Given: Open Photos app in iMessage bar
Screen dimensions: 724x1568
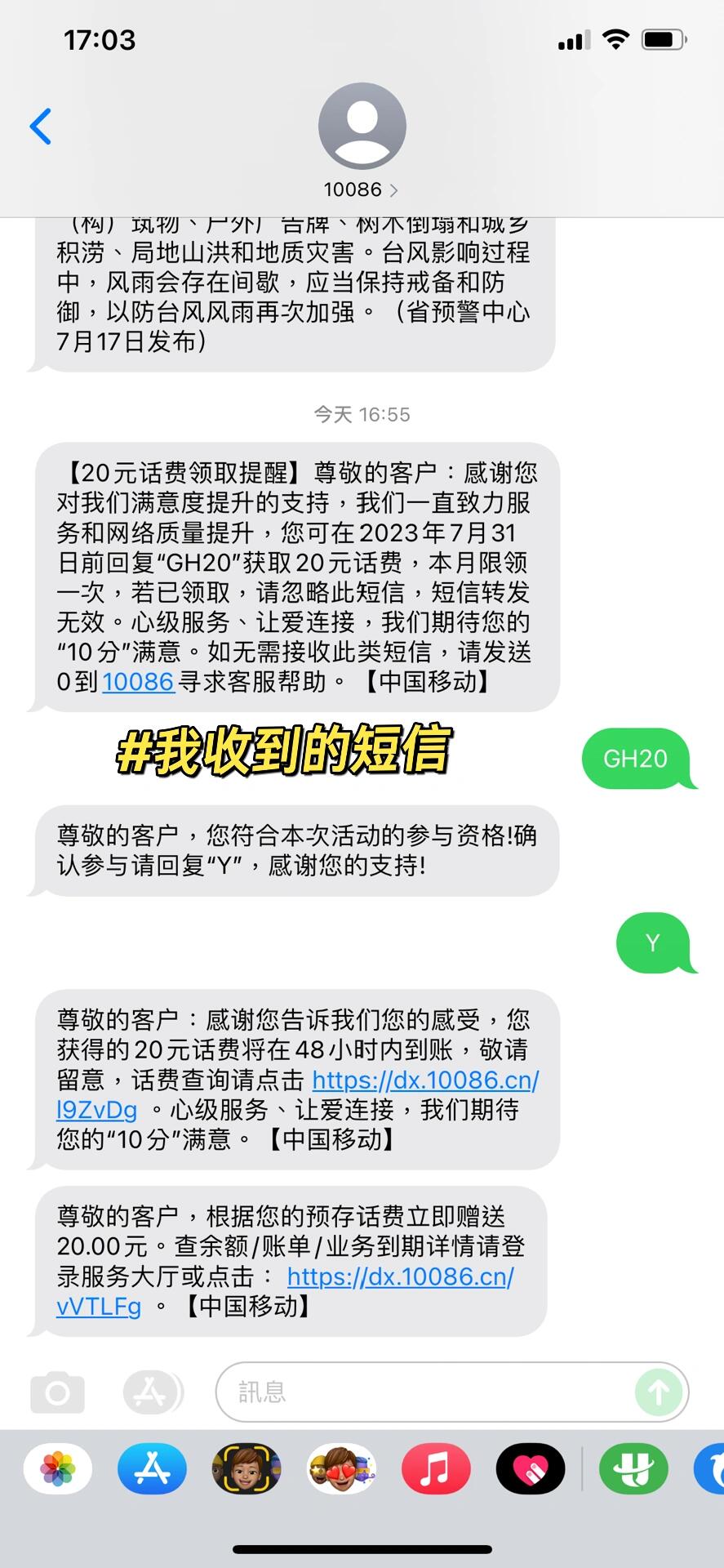Looking at the screenshot, I should pyautogui.click(x=58, y=1469).
